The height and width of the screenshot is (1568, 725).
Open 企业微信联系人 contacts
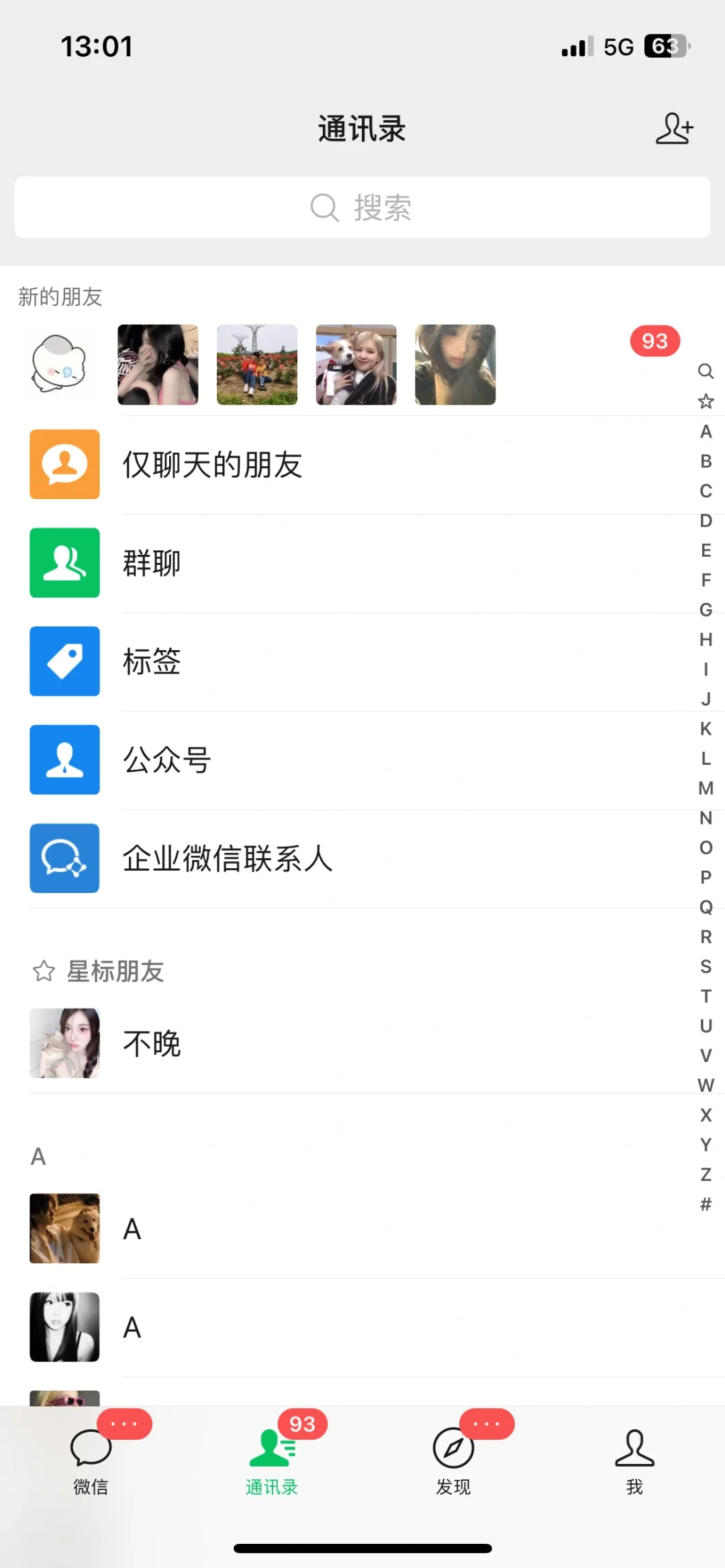pos(362,859)
